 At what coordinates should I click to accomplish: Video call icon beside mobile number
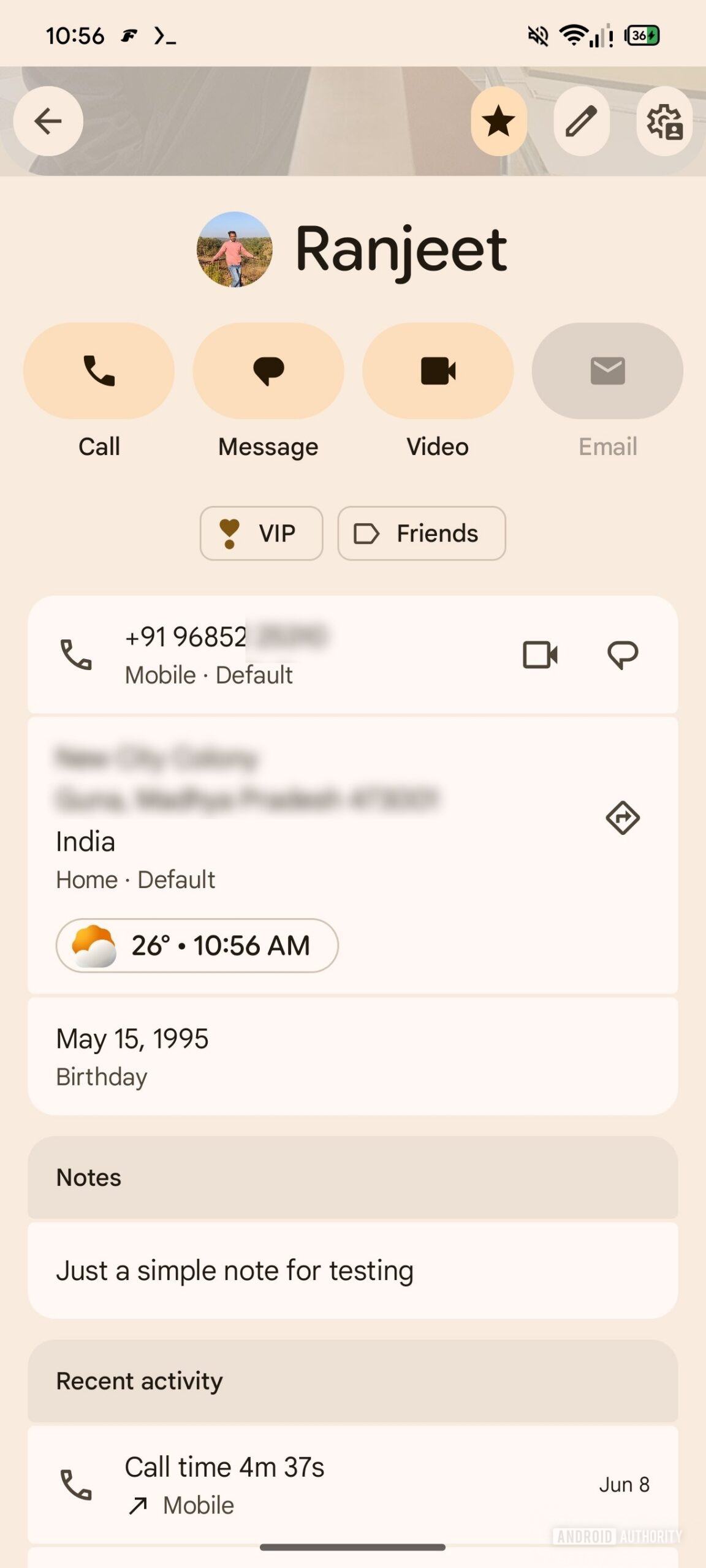click(540, 654)
